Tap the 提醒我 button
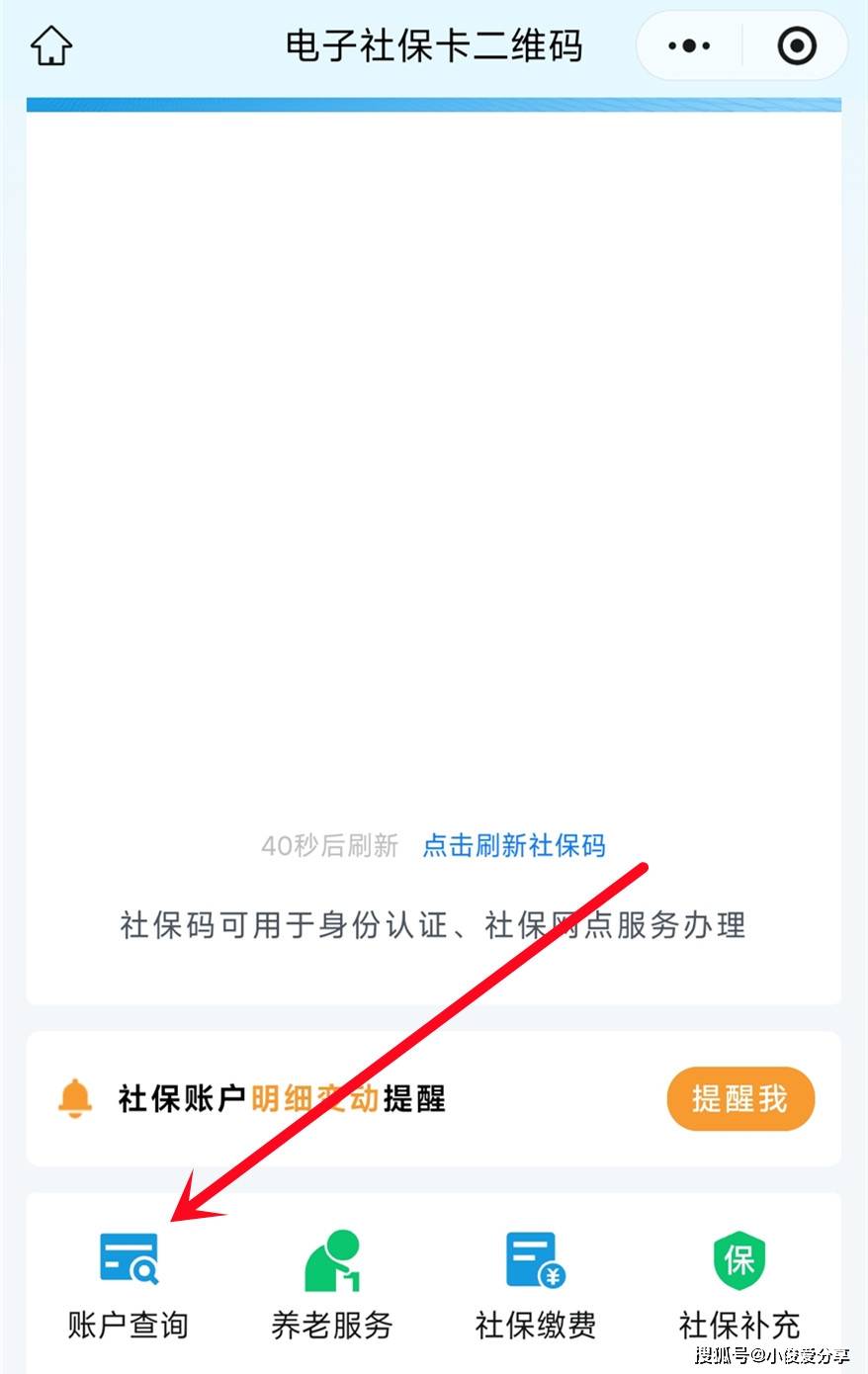This screenshot has height=1374, width=868. tap(739, 1098)
